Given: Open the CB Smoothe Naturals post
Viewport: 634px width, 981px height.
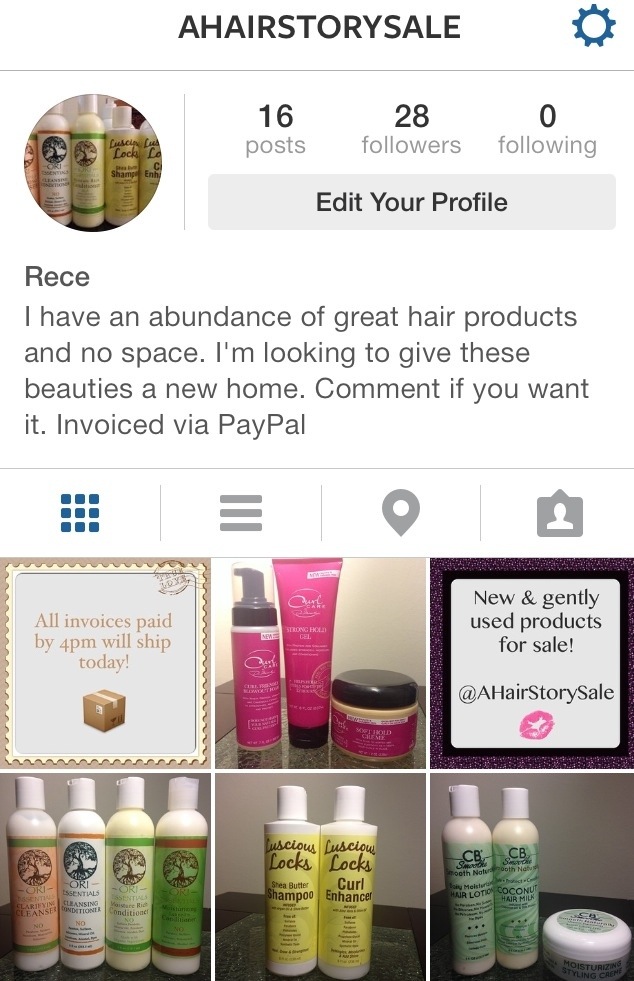Looking at the screenshot, I should (x=533, y=876).
